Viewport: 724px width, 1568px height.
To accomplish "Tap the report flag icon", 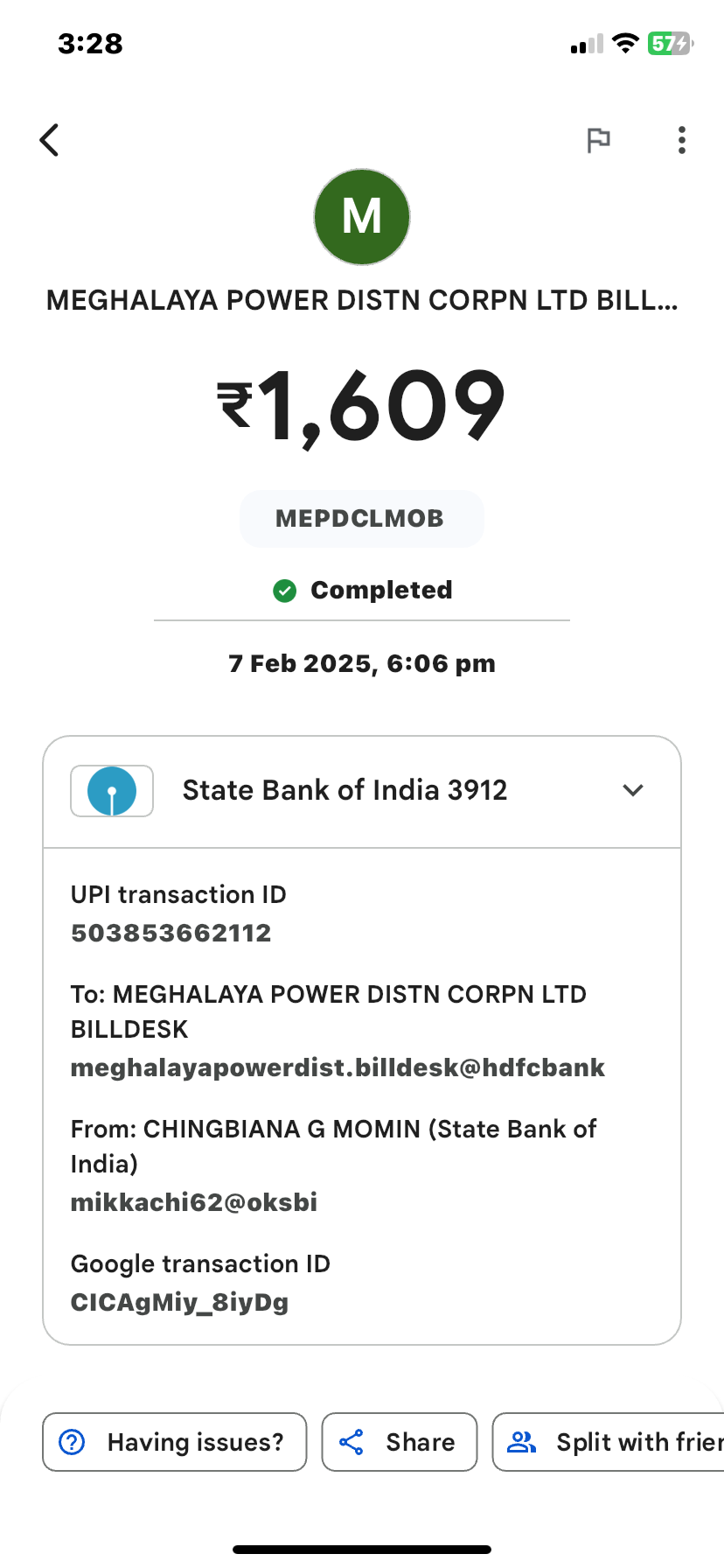I will point(598,140).
